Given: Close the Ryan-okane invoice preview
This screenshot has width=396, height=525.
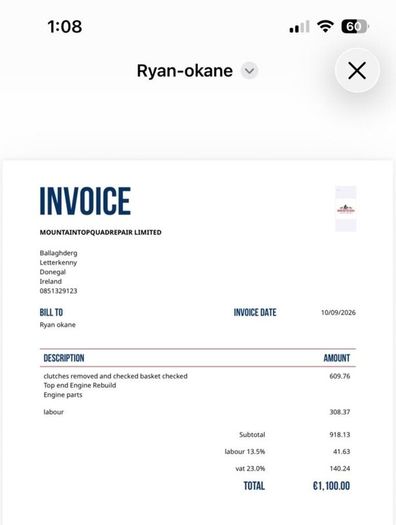Looking at the screenshot, I should [357, 70].
